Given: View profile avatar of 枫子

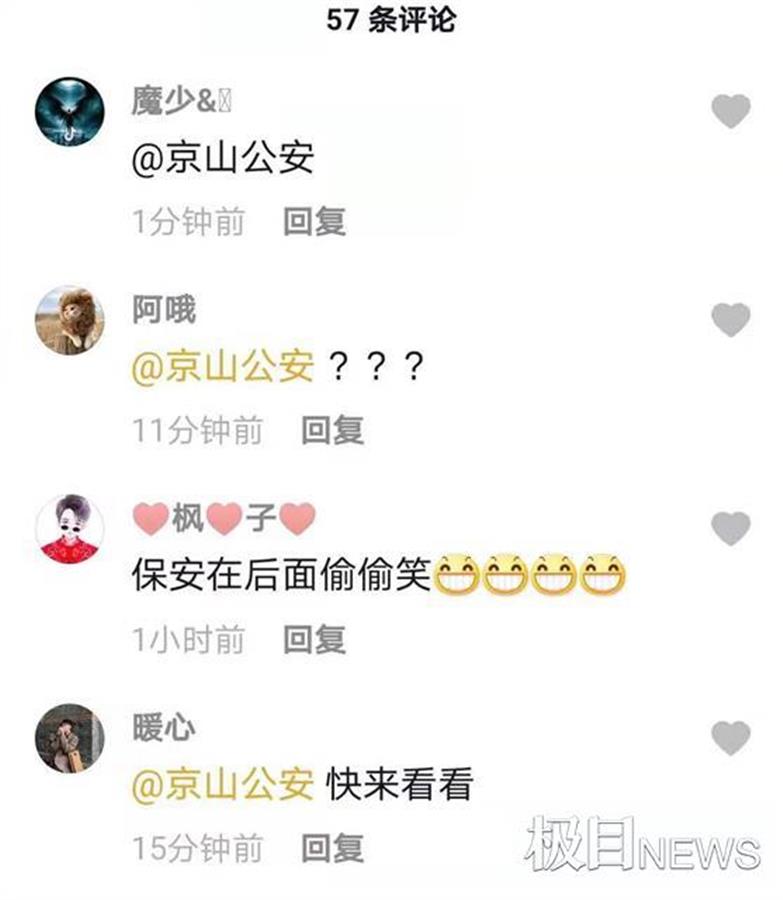Looking at the screenshot, I should pos(70,529).
